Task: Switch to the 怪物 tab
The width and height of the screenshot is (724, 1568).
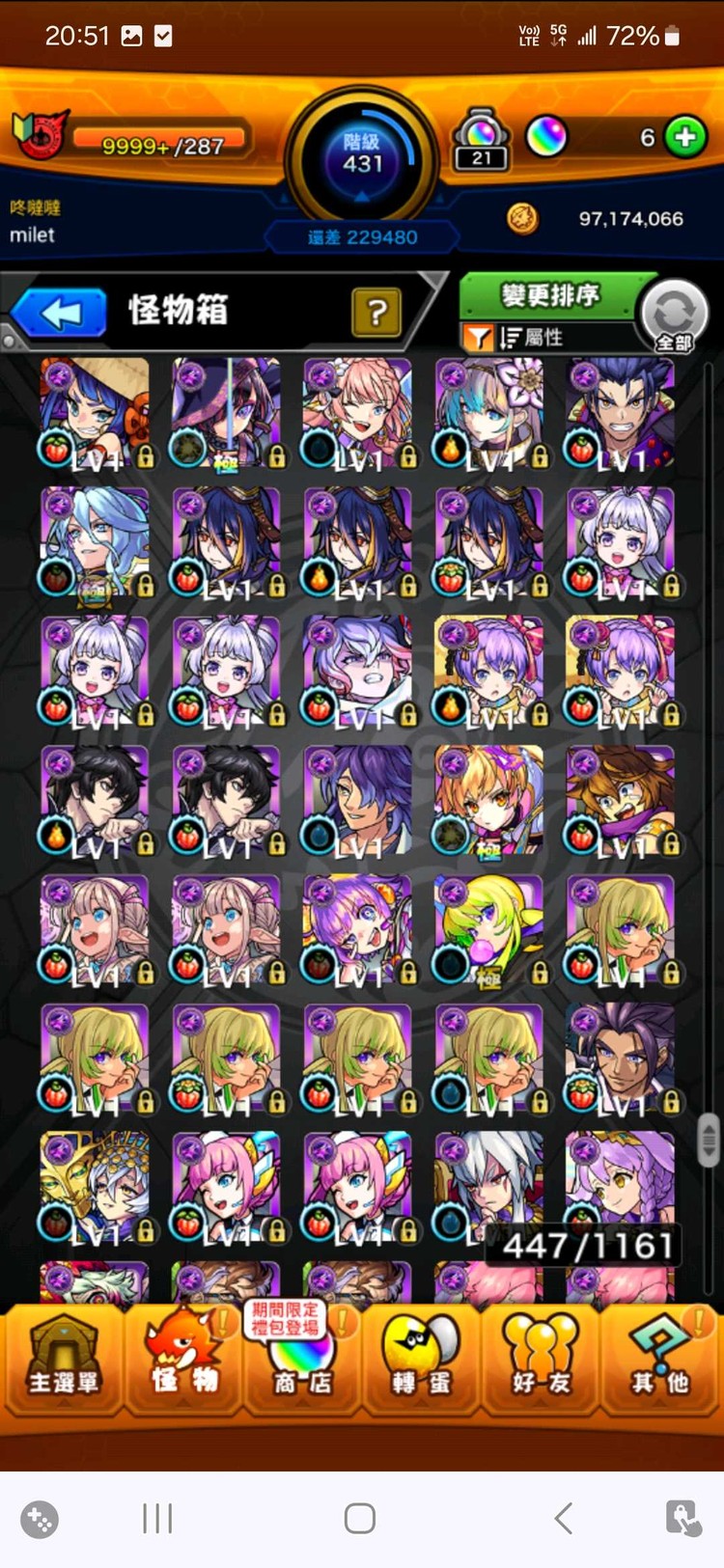Action: [183, 1359]
